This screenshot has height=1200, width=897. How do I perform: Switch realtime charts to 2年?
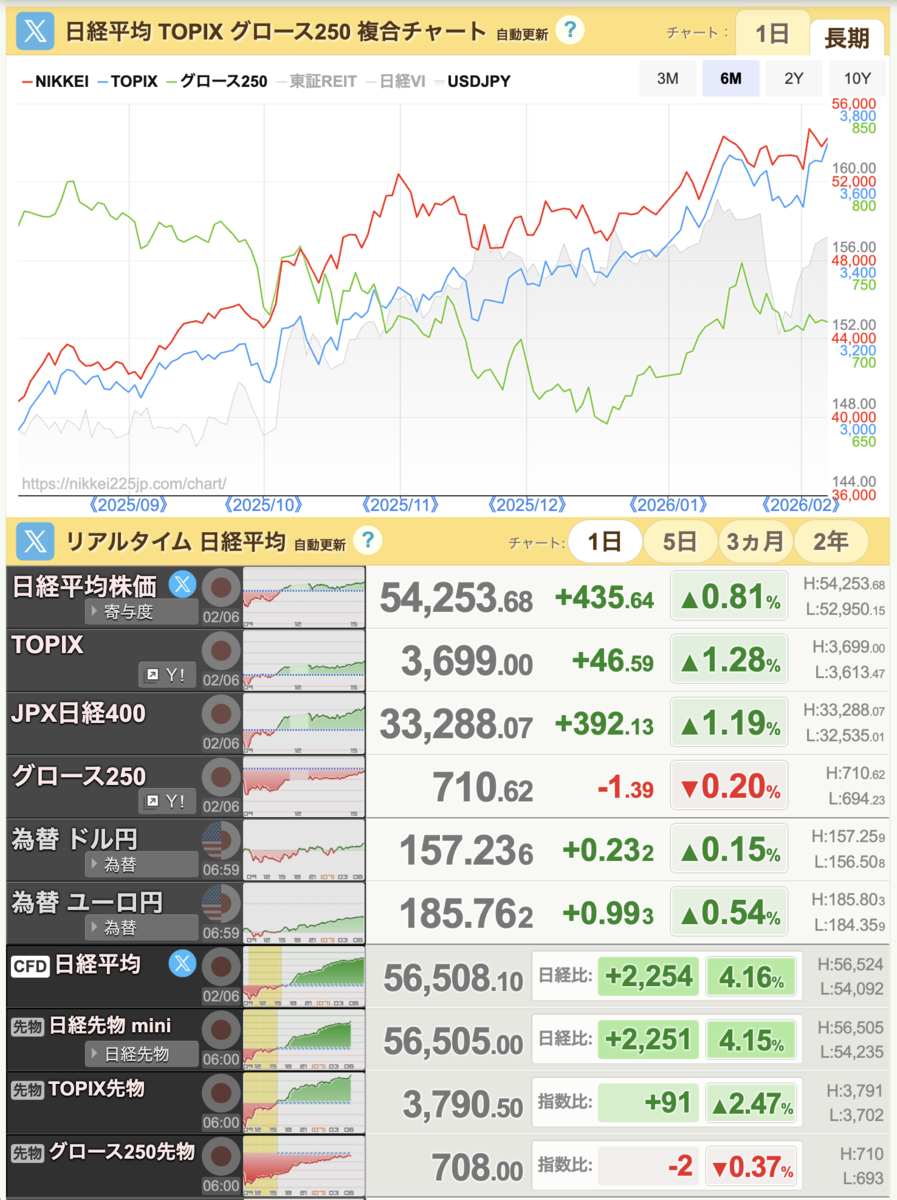pyautogui.click(x=831, y=542)
